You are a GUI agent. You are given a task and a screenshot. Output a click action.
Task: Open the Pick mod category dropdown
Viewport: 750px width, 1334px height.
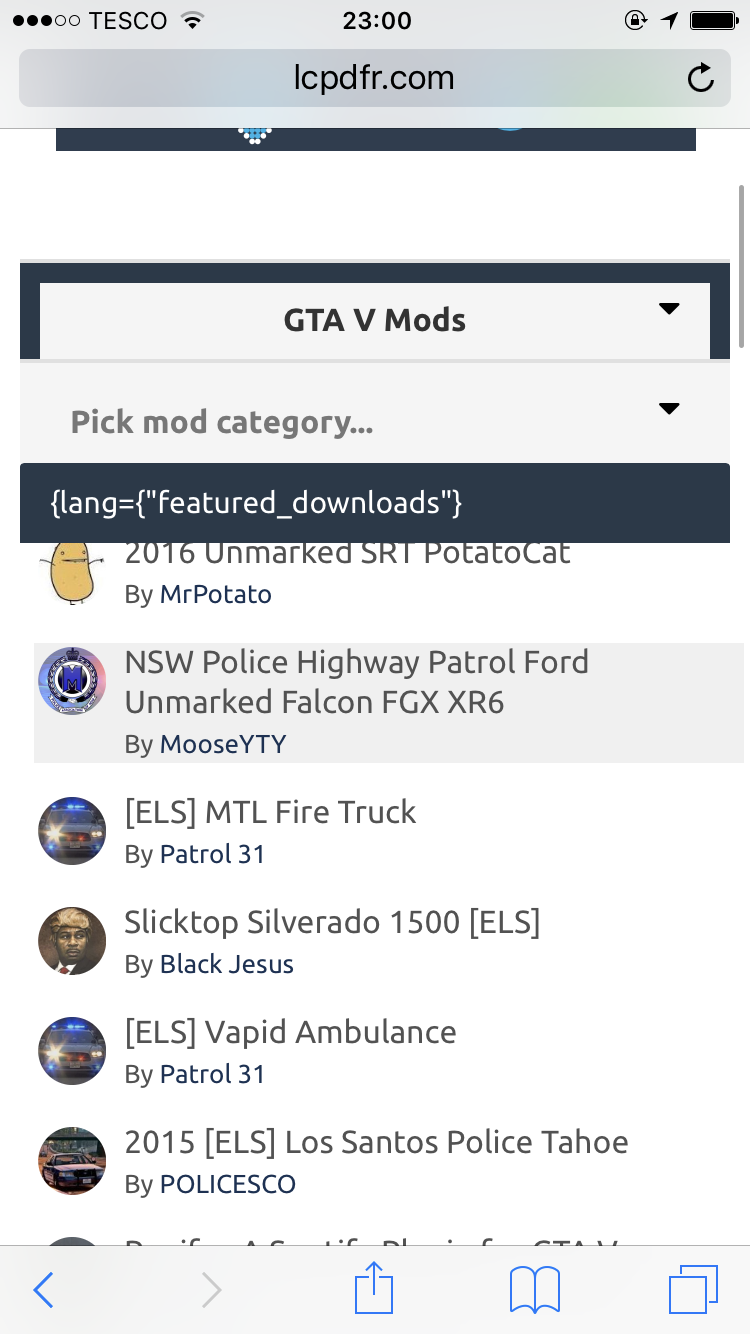[x=374, y=421]
